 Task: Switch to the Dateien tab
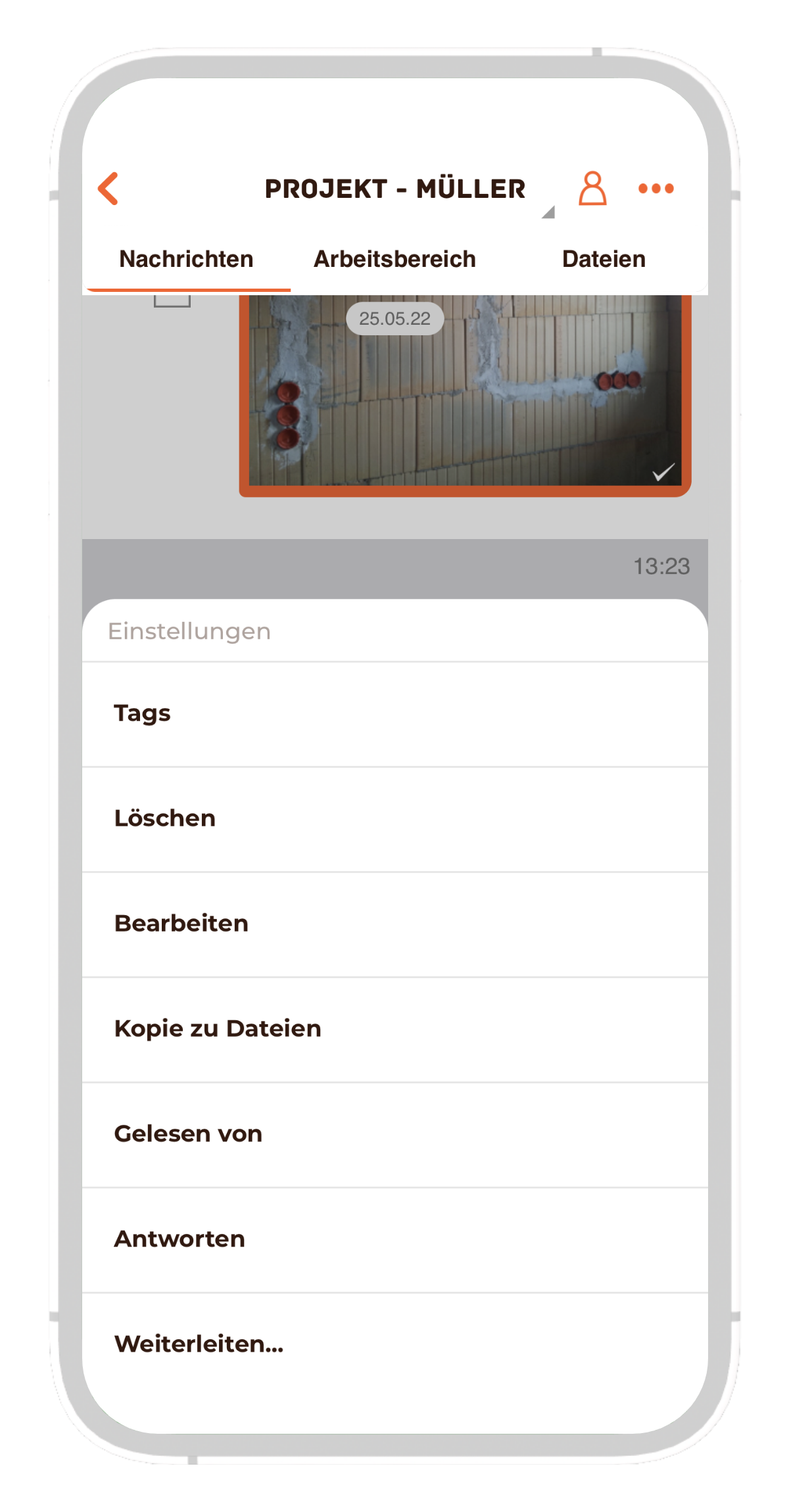tap(604, 260)
